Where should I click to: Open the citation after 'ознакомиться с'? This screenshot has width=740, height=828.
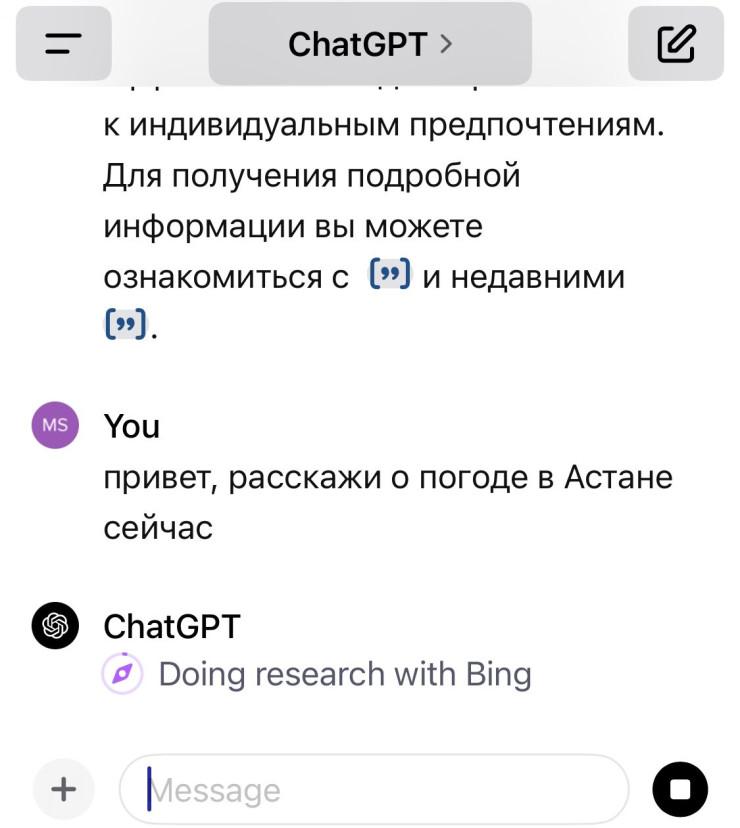click(390, 275)
